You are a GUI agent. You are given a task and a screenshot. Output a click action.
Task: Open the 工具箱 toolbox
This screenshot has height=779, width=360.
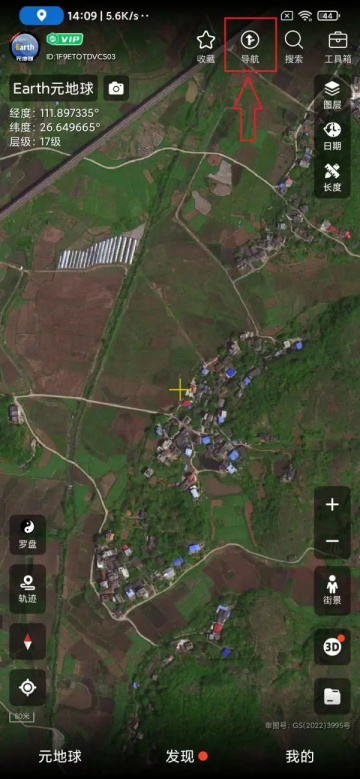pyautogui.click(x=338, y=47)
